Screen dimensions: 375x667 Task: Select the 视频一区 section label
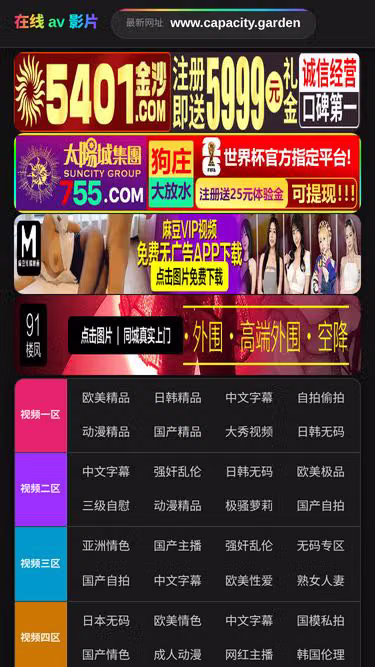click(x=40, y=415)
